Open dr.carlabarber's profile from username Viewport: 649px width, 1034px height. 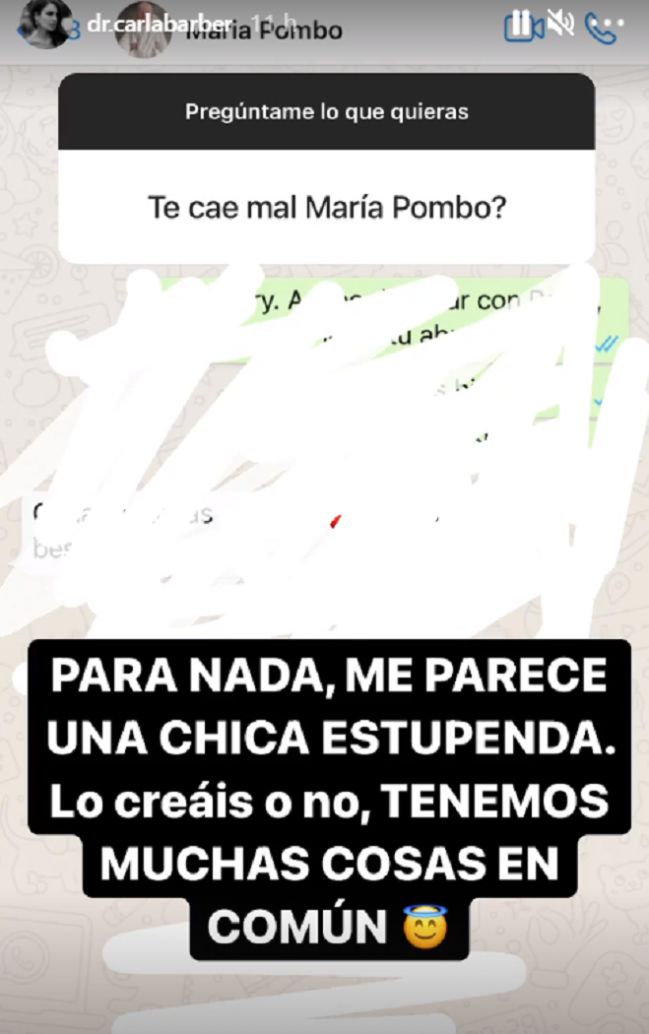[158, 23]
